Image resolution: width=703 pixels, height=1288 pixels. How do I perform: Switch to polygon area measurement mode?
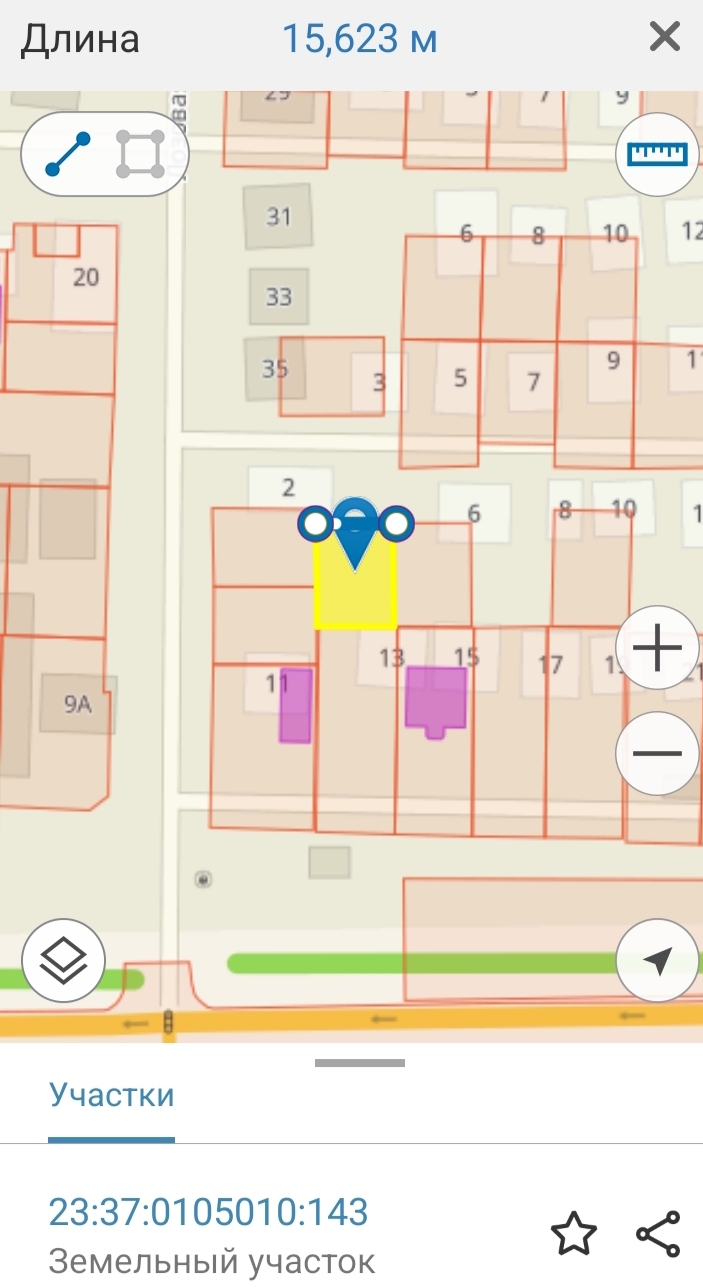(140, 155)
